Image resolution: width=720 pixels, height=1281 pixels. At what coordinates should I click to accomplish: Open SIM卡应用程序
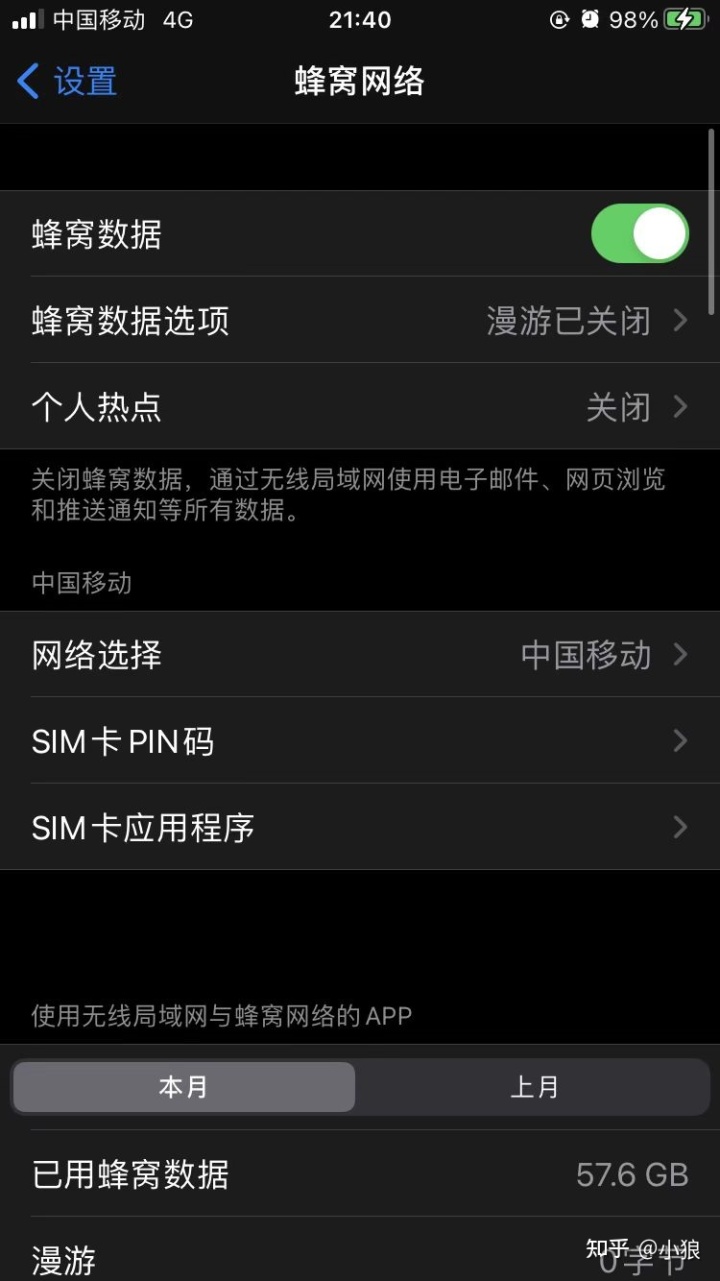360,827
